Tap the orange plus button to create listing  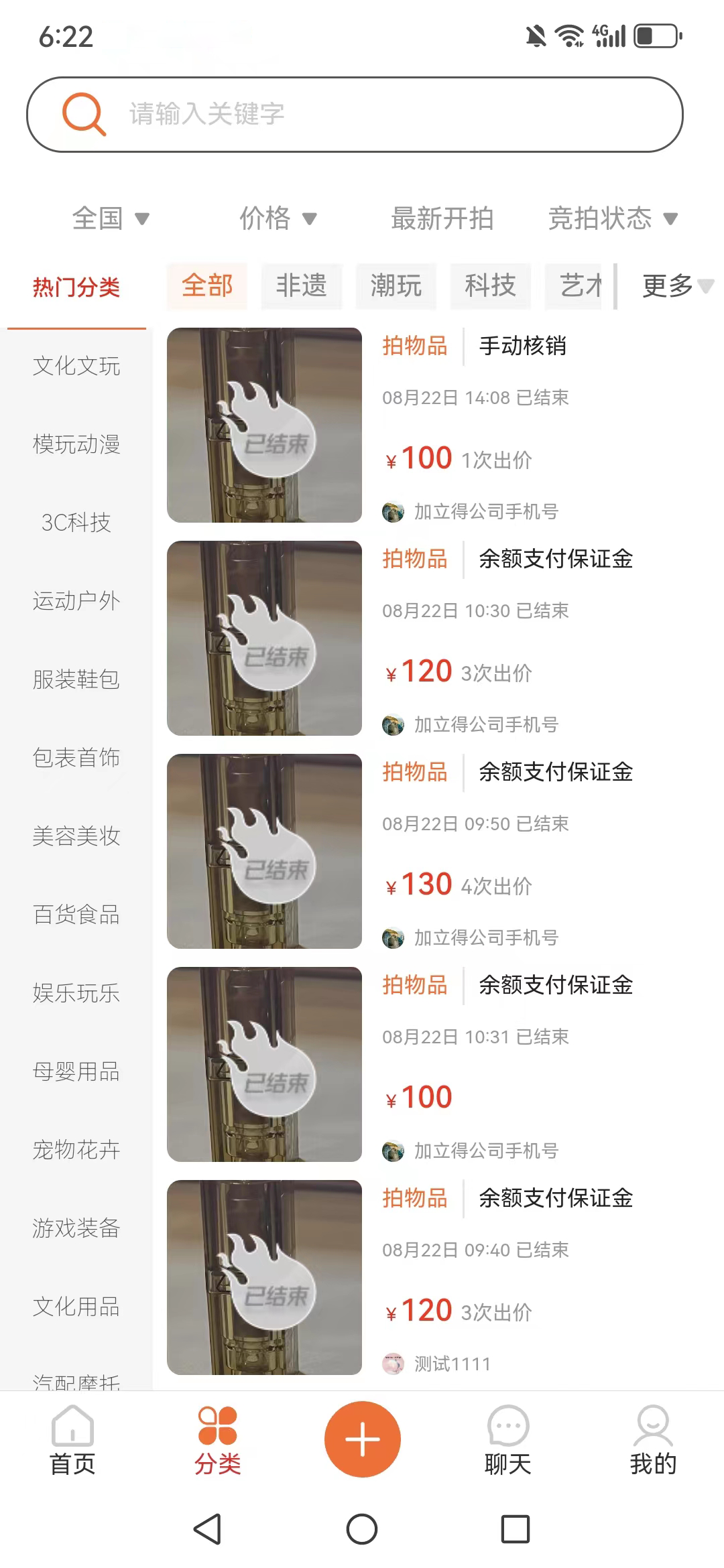coord(362,1437)
